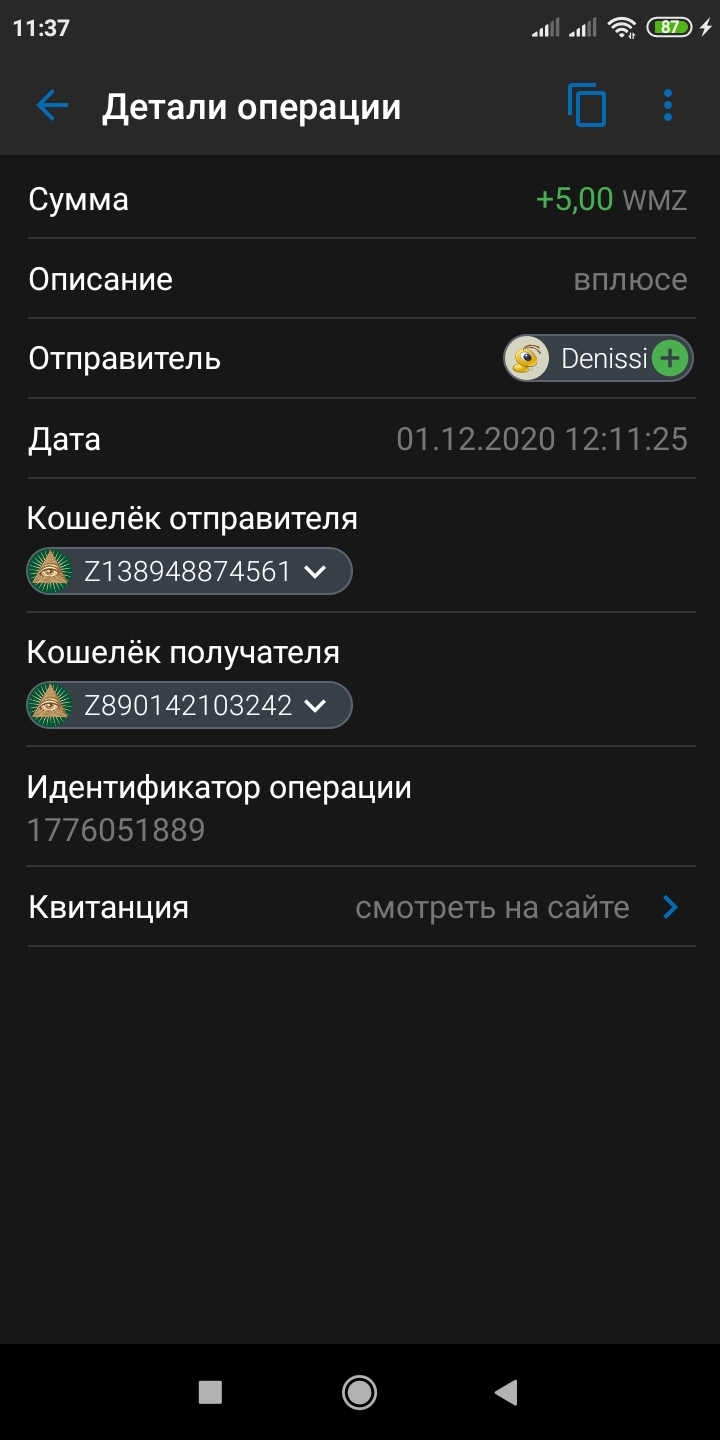Open recent apps with the square button
The height and width of the screenshot is (1440, 720).
(210, 1392)
